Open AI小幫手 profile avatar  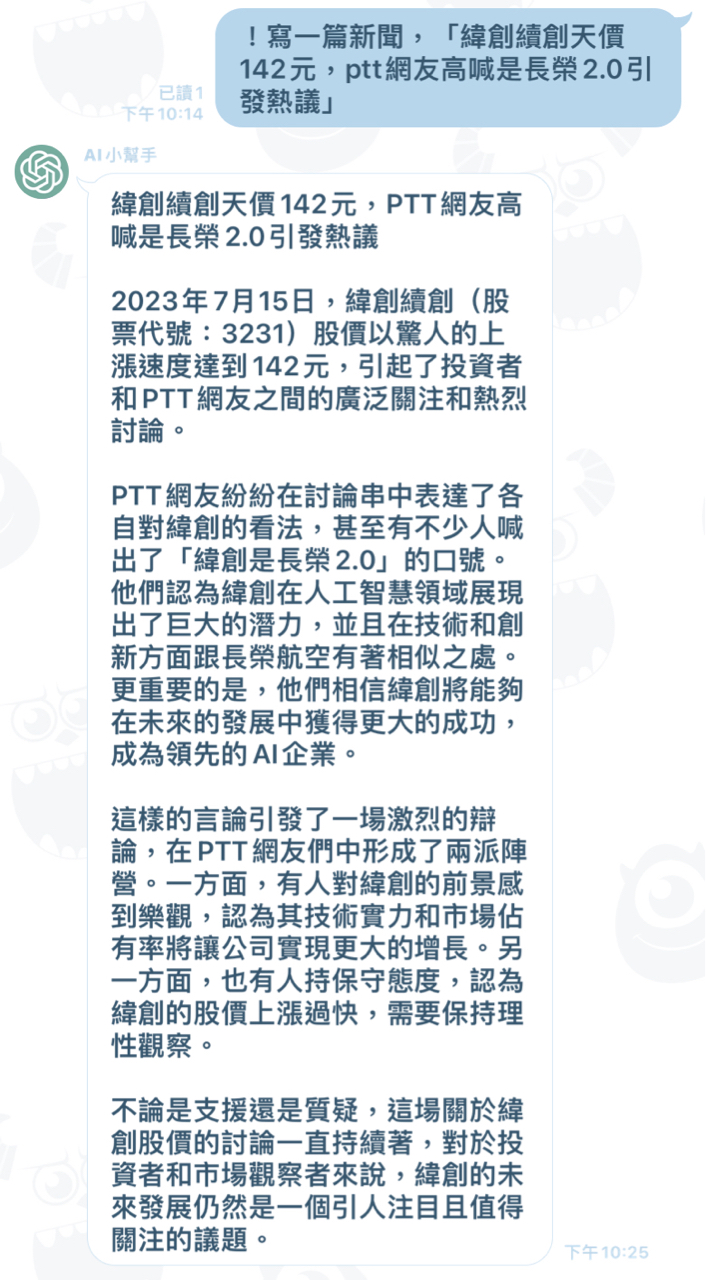pyautogui.click(x=41, y=171)
